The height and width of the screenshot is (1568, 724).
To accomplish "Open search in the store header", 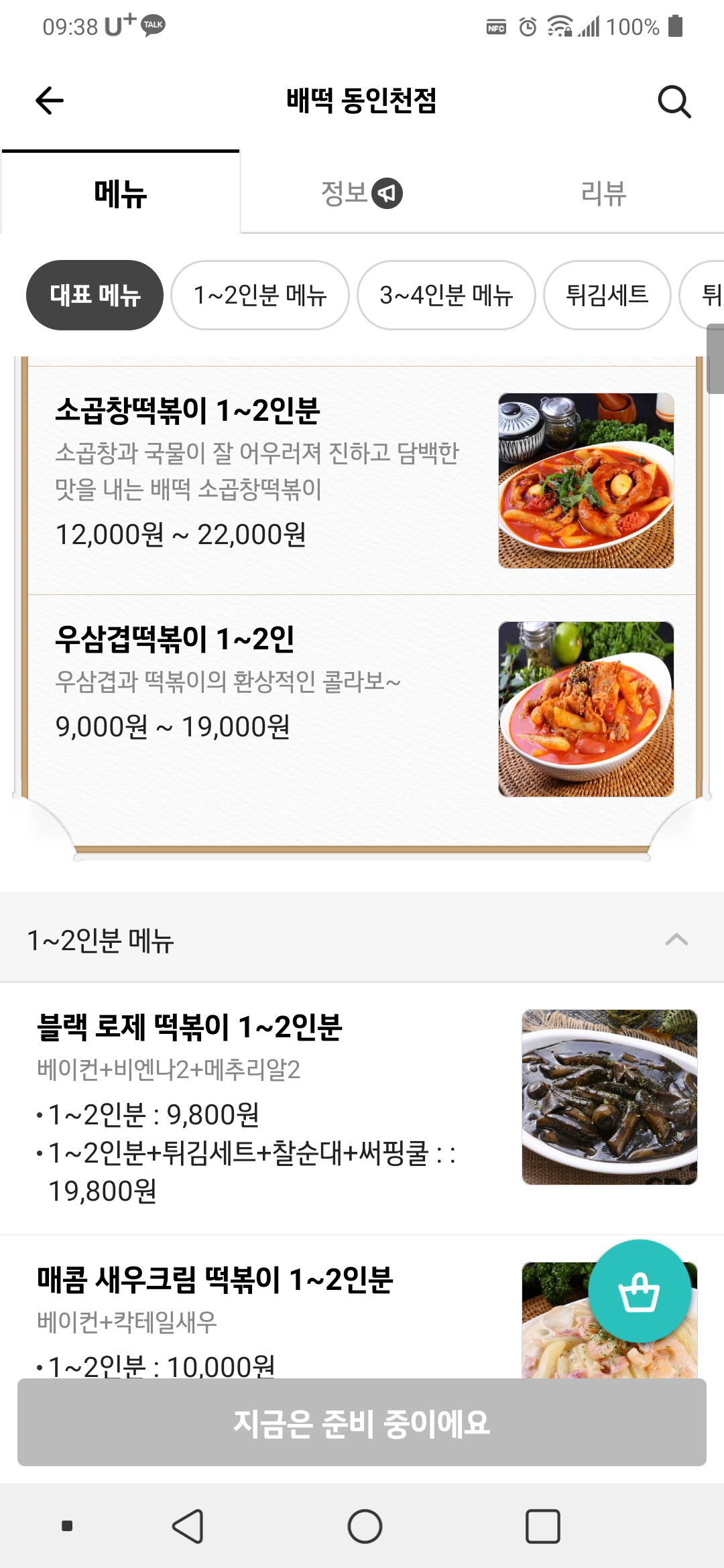I will [674, 102].
